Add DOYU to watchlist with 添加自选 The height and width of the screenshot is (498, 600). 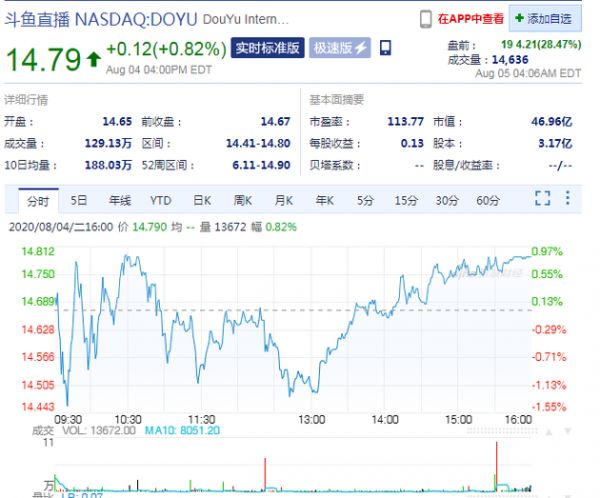click(x=545, y=18)
